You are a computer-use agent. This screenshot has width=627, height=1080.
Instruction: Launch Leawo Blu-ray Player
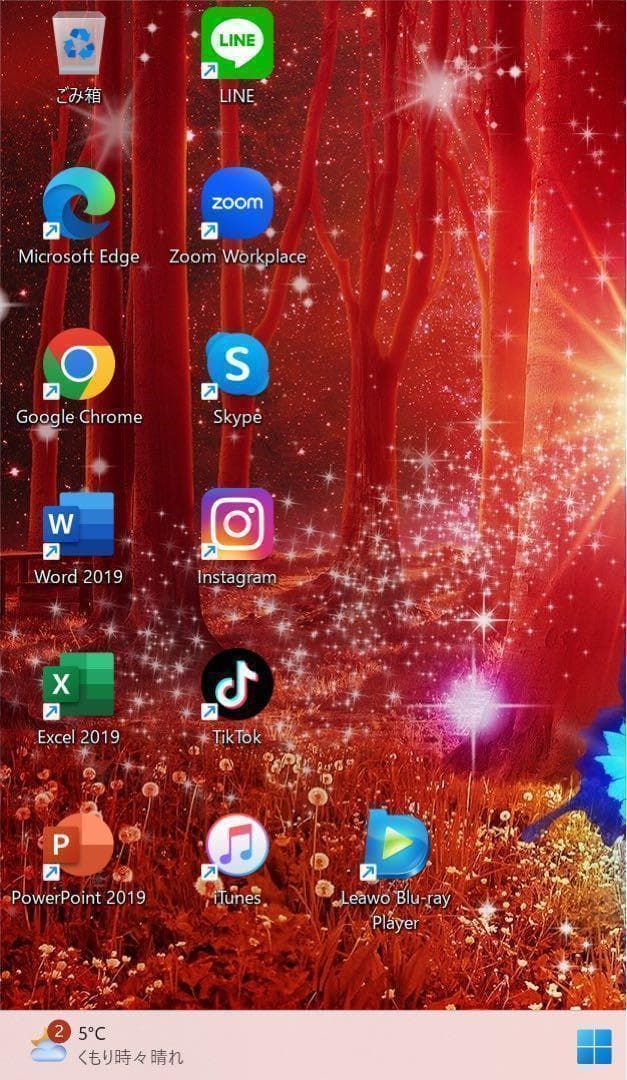pos(396,845)
